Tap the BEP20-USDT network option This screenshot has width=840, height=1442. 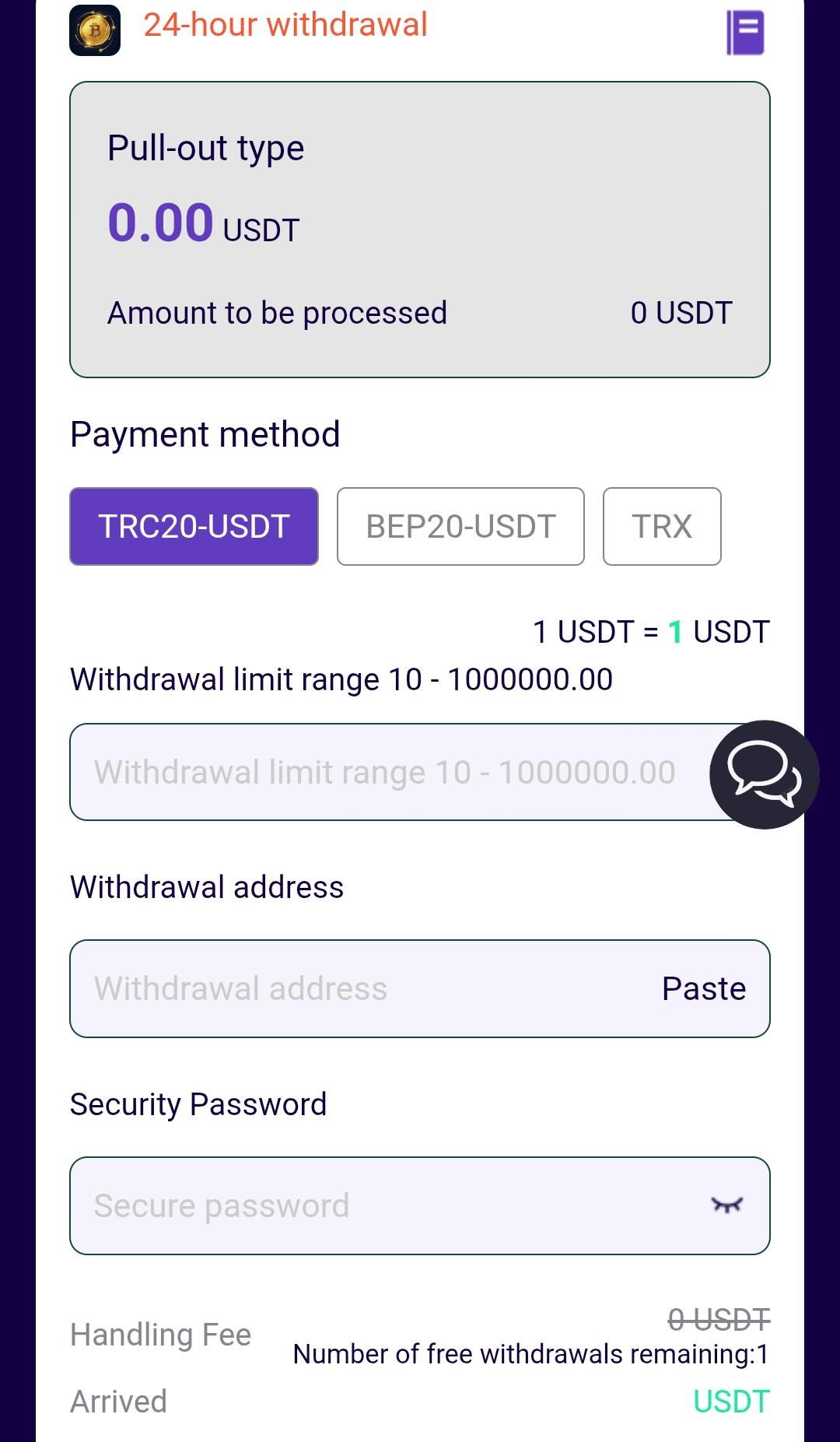[460, 526]
